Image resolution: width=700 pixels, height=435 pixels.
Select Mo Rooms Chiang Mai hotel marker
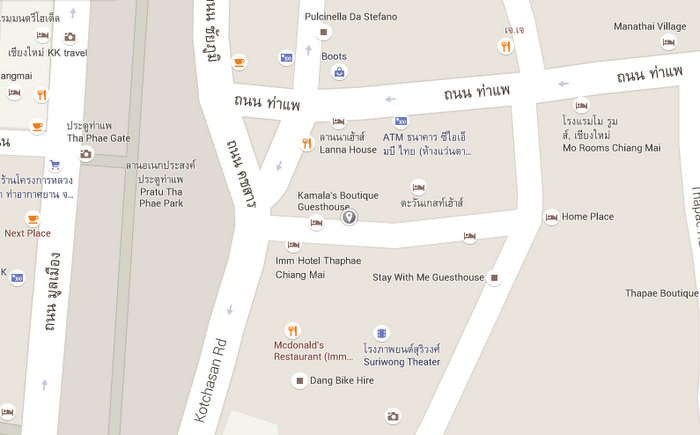click(581, 105)
